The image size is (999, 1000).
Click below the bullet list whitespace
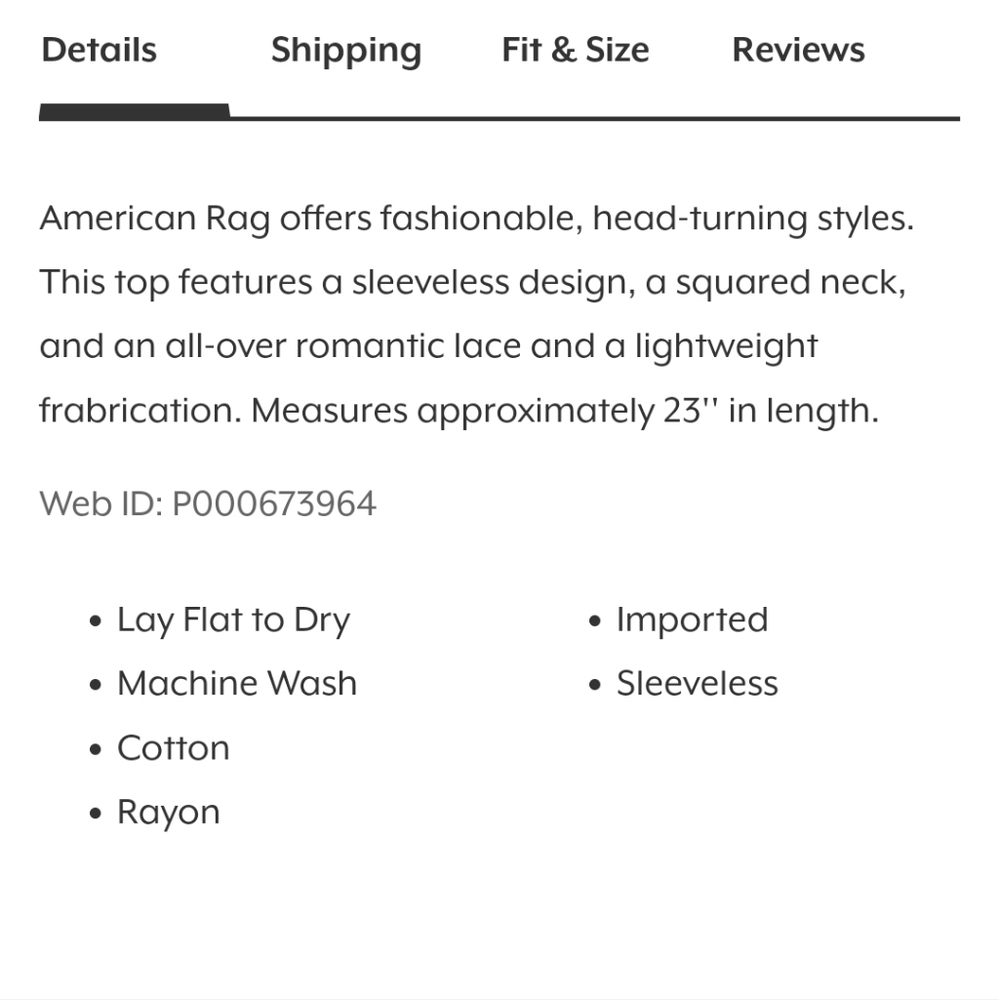tap(500, 900)
